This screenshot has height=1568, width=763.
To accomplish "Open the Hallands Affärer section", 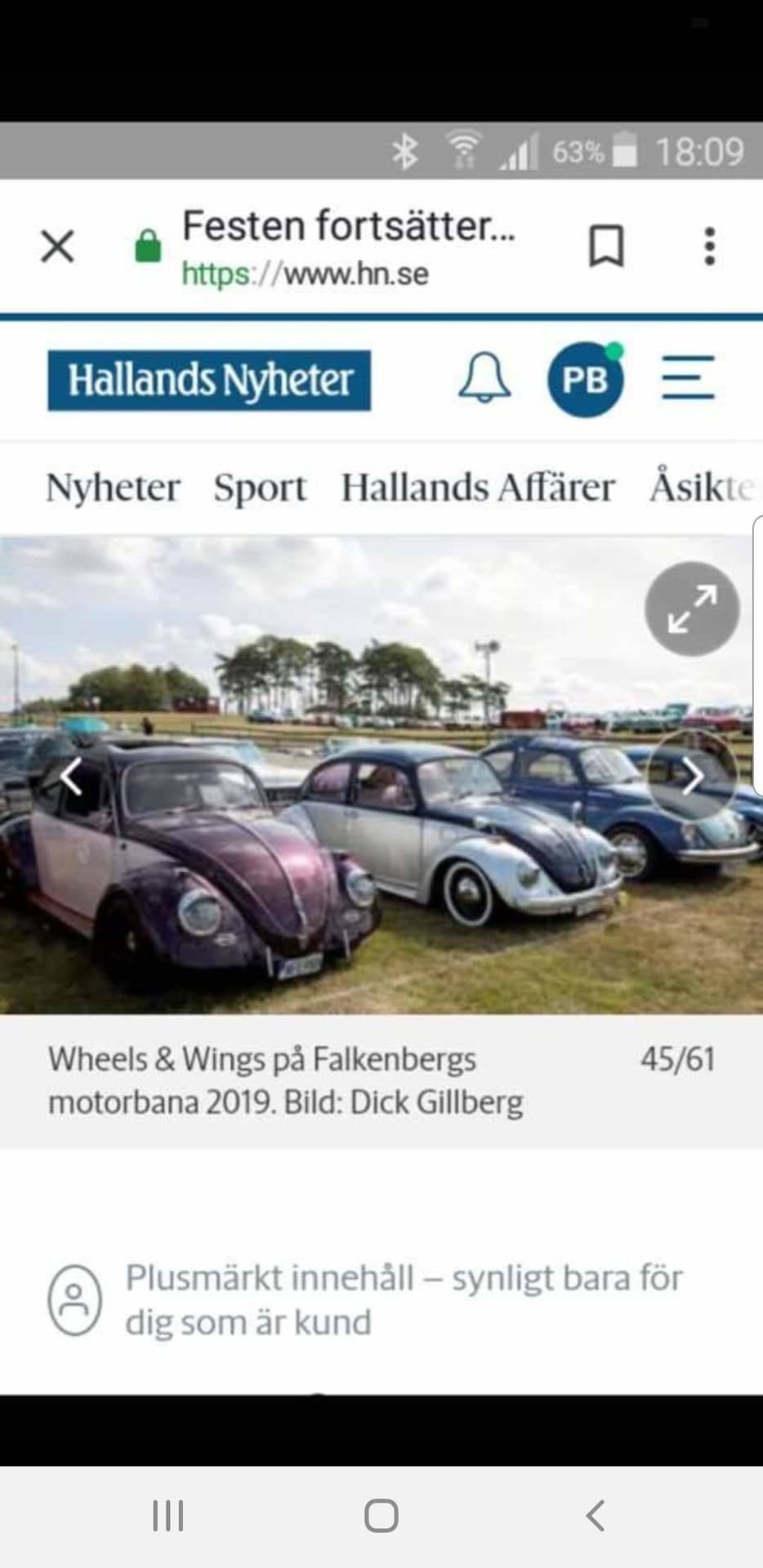I will click(478, 488).
